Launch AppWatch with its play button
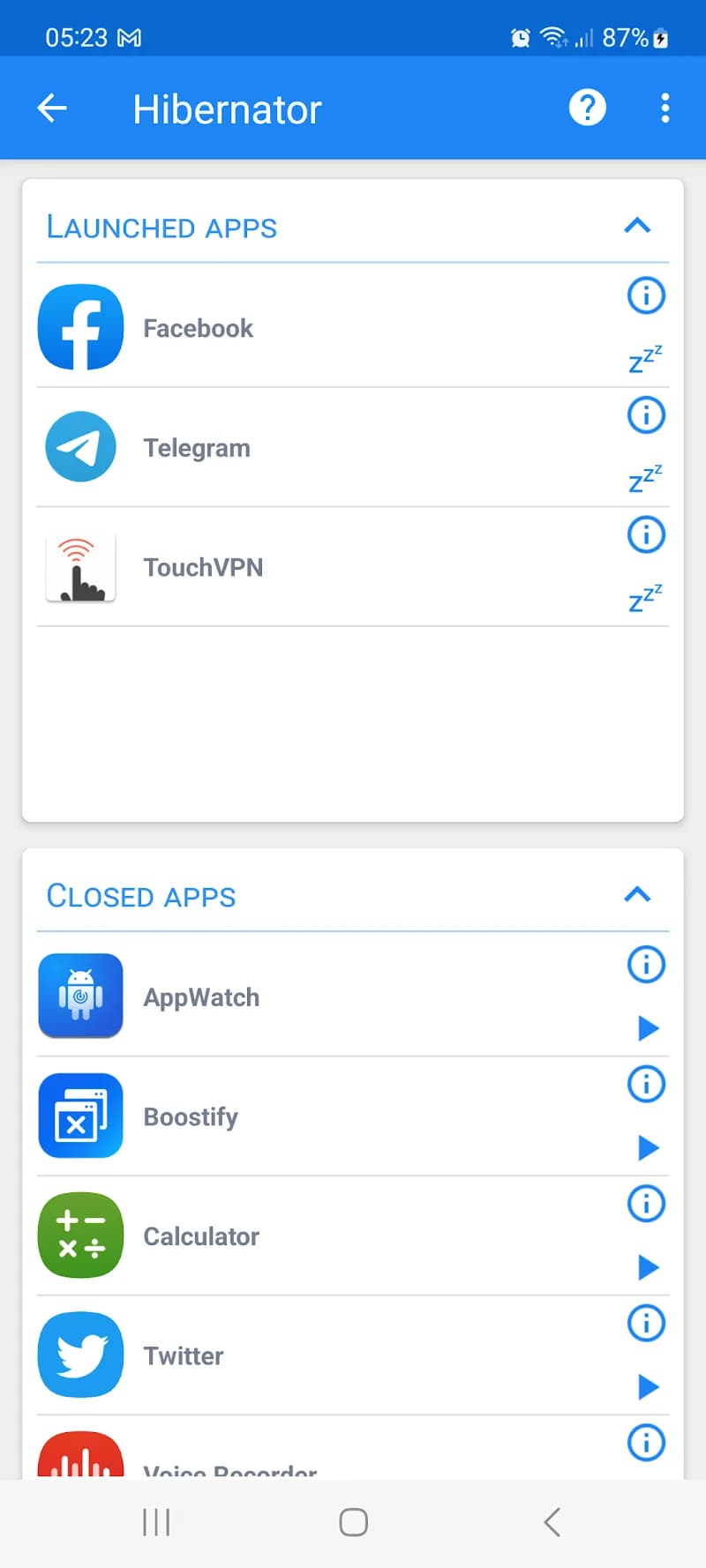This screenshot has width=706, height=1568. click(648, 1027)
